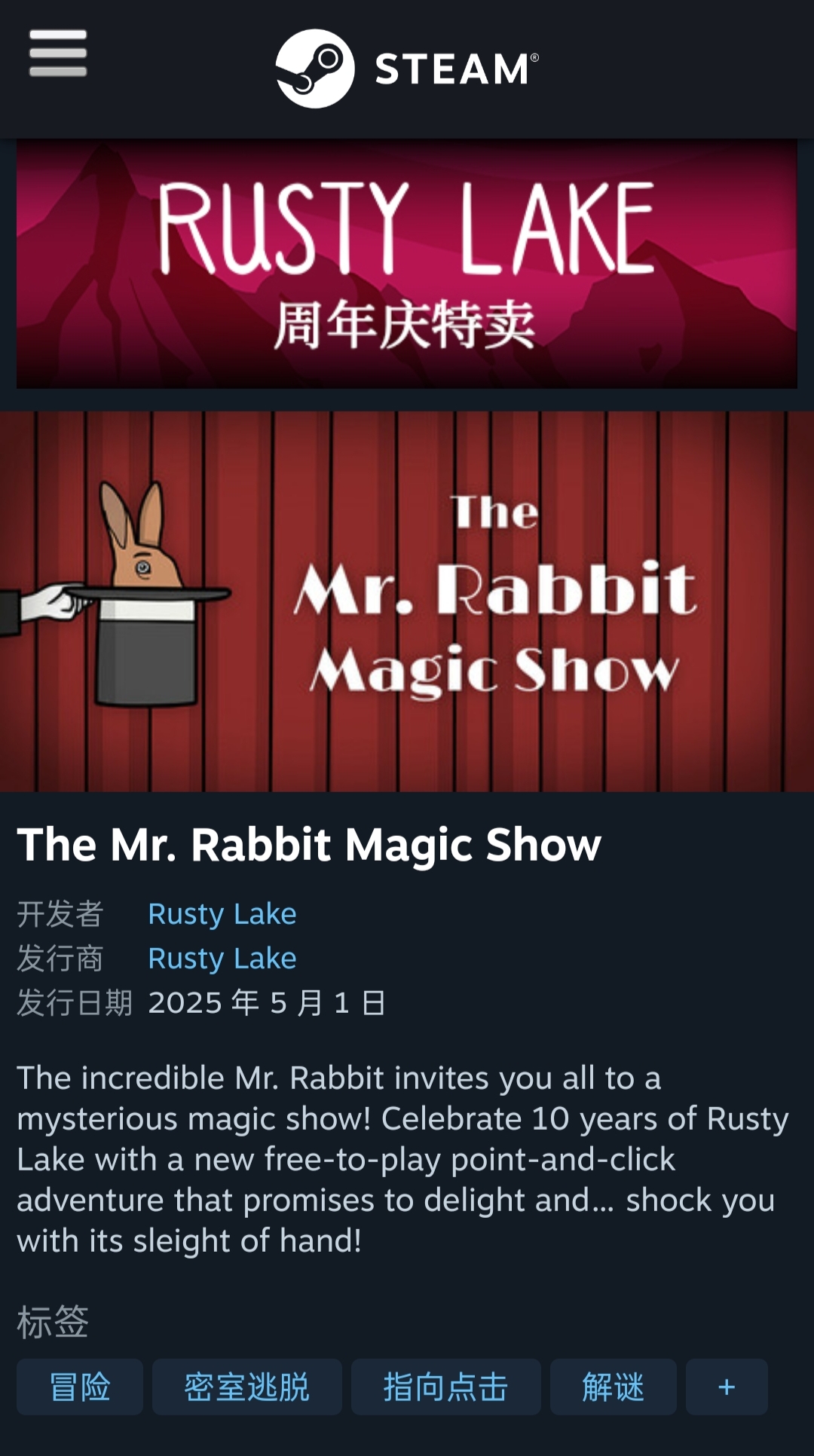Open publisher Rusty Lake page
This screenshot has height=1456, width=814.
click(222, 959)
